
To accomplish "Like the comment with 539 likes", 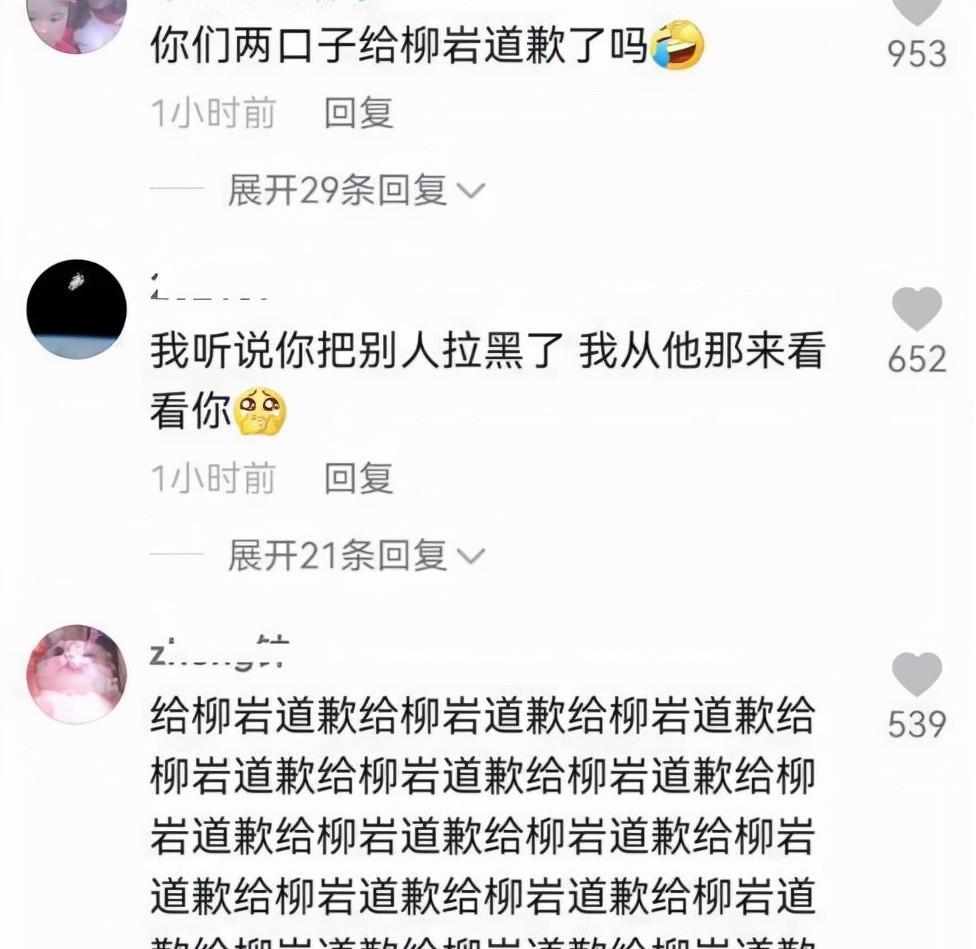I will click(916, 675).
